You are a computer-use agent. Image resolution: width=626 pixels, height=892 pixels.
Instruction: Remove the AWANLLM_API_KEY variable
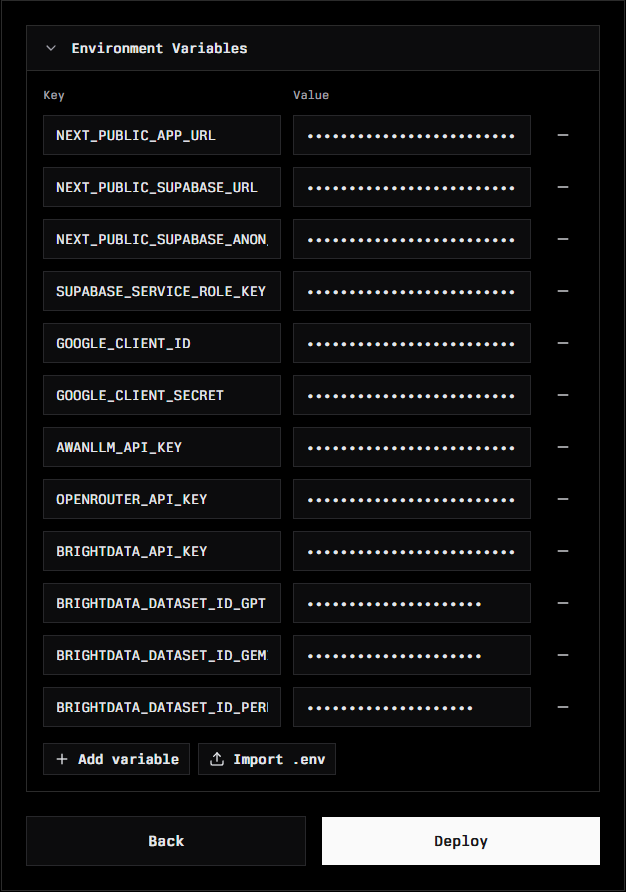point(563,447)
